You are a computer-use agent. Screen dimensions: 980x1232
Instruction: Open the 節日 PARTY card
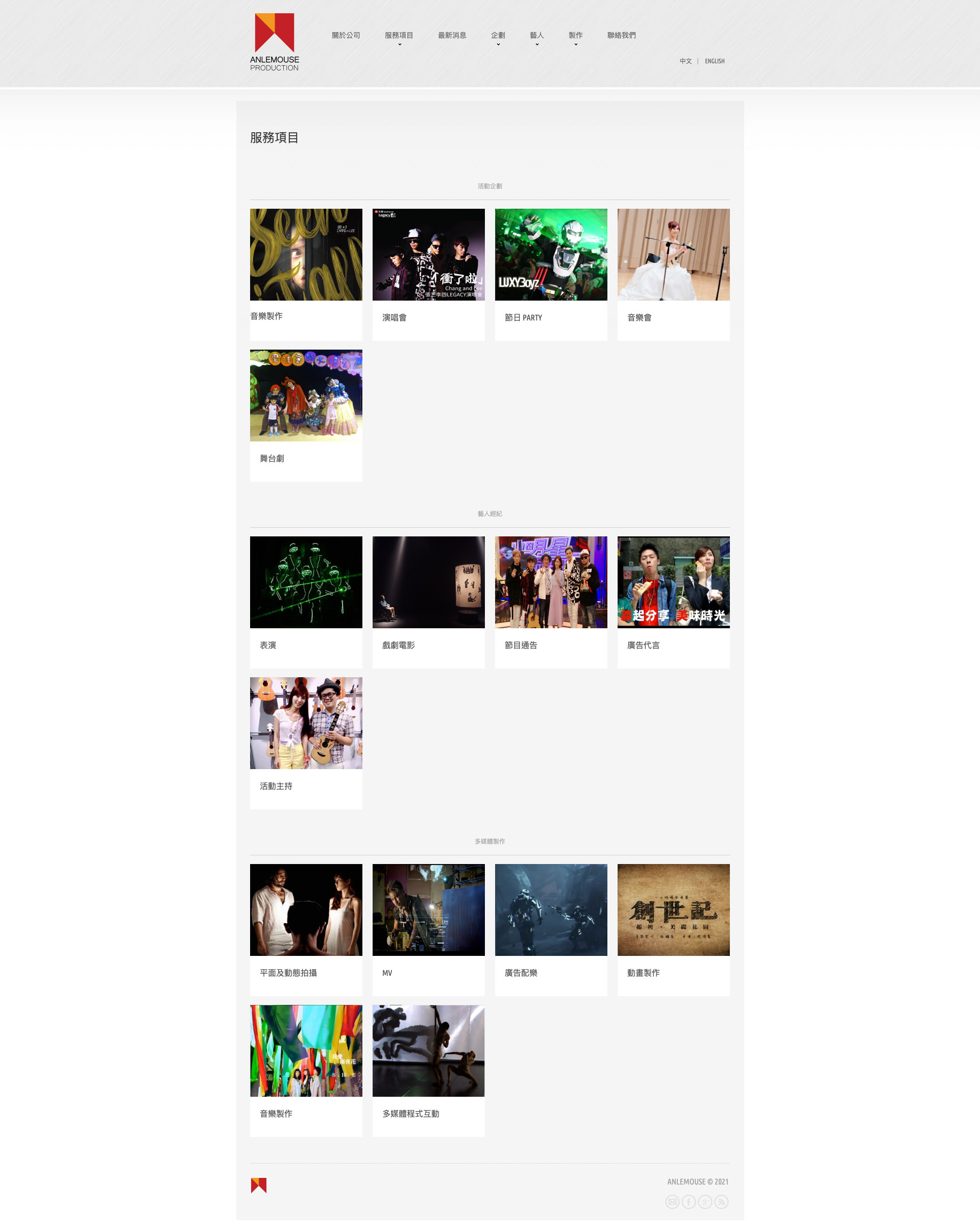pyautogui.click(x=550, y=255)
